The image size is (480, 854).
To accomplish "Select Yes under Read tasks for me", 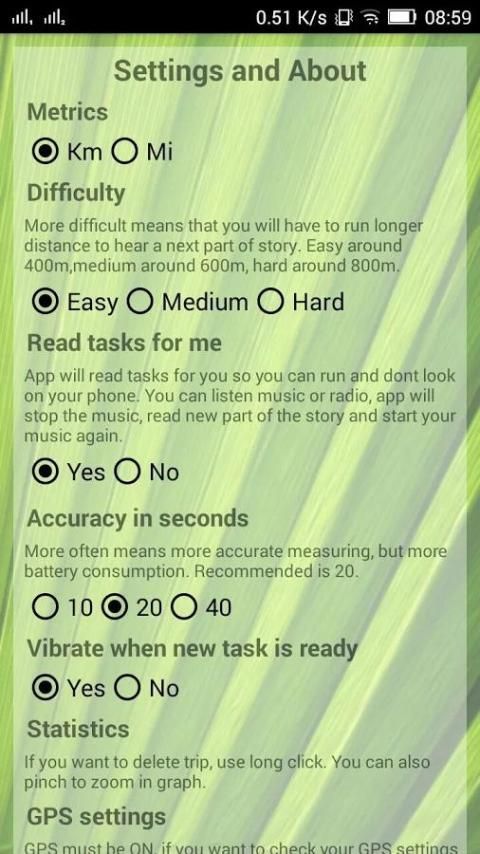I will tap(68, 472).
